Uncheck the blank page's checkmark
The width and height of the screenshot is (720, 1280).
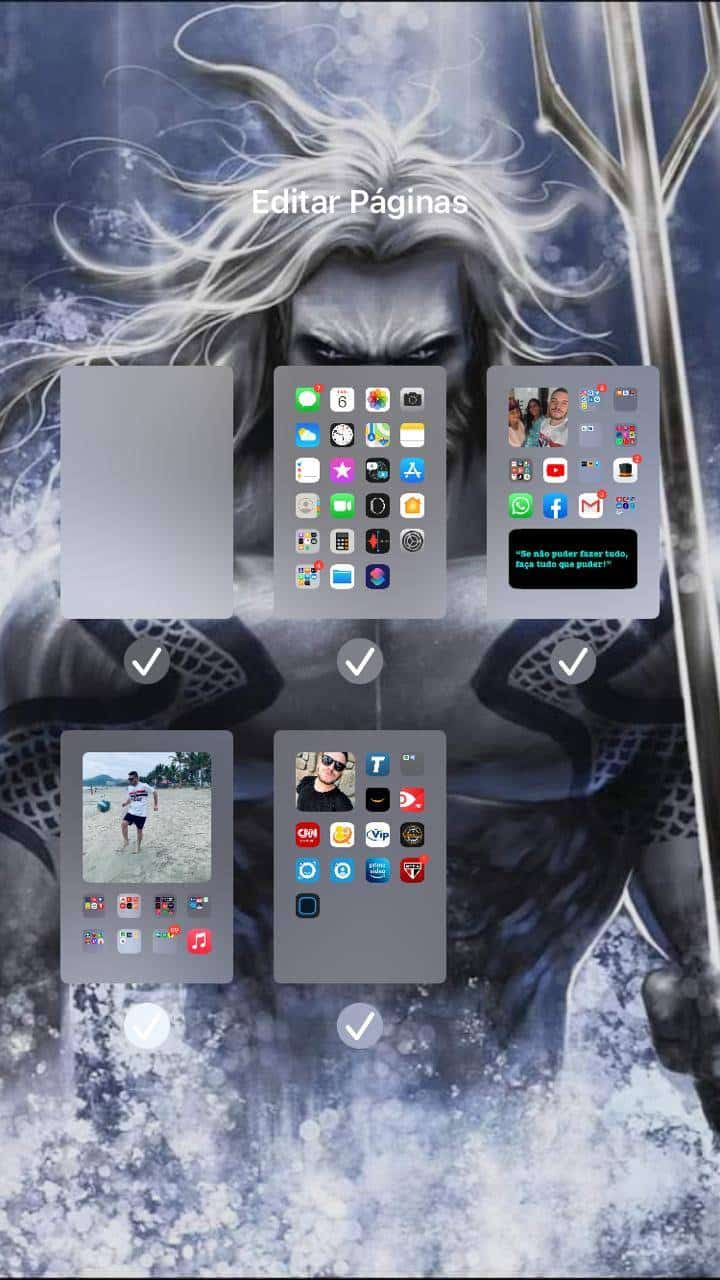point(147,661)
